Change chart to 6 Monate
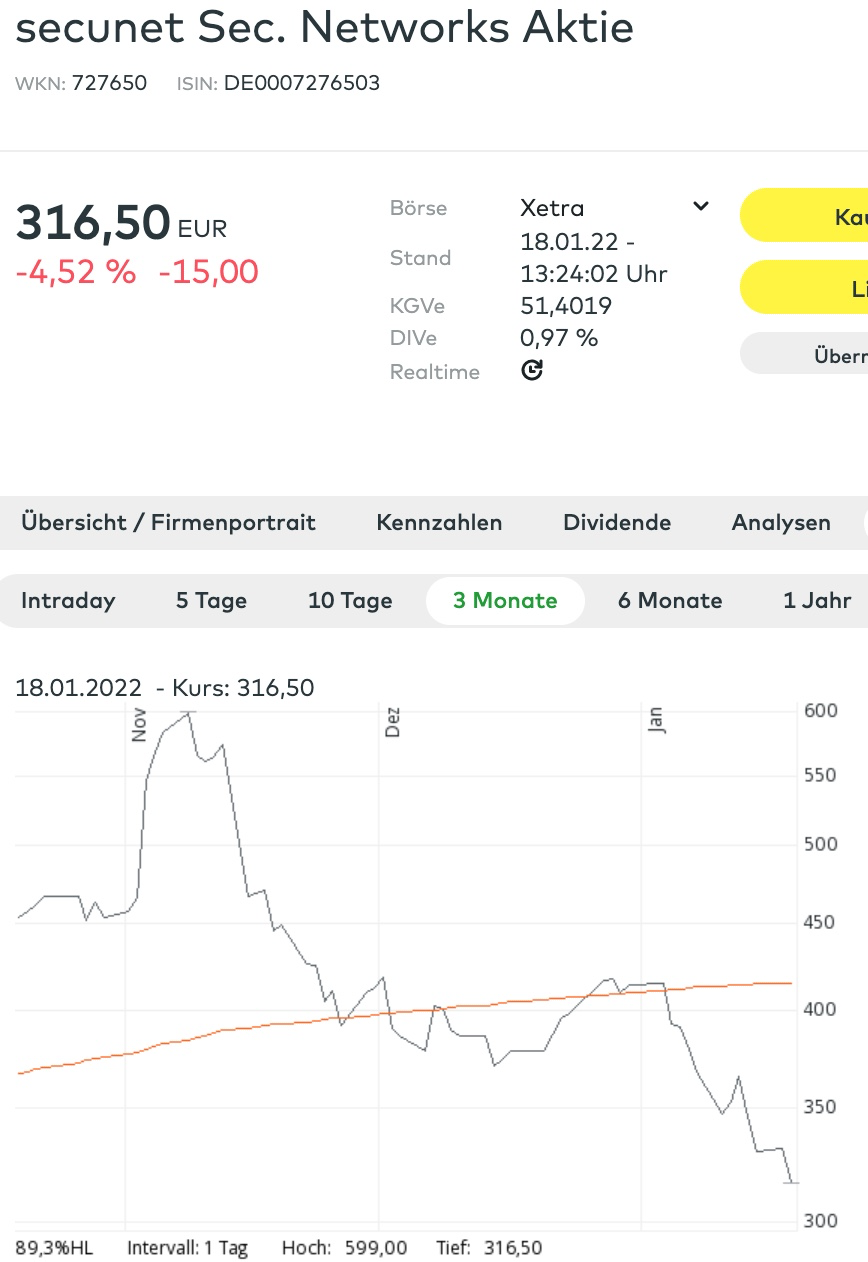 [x=670, y=600]
